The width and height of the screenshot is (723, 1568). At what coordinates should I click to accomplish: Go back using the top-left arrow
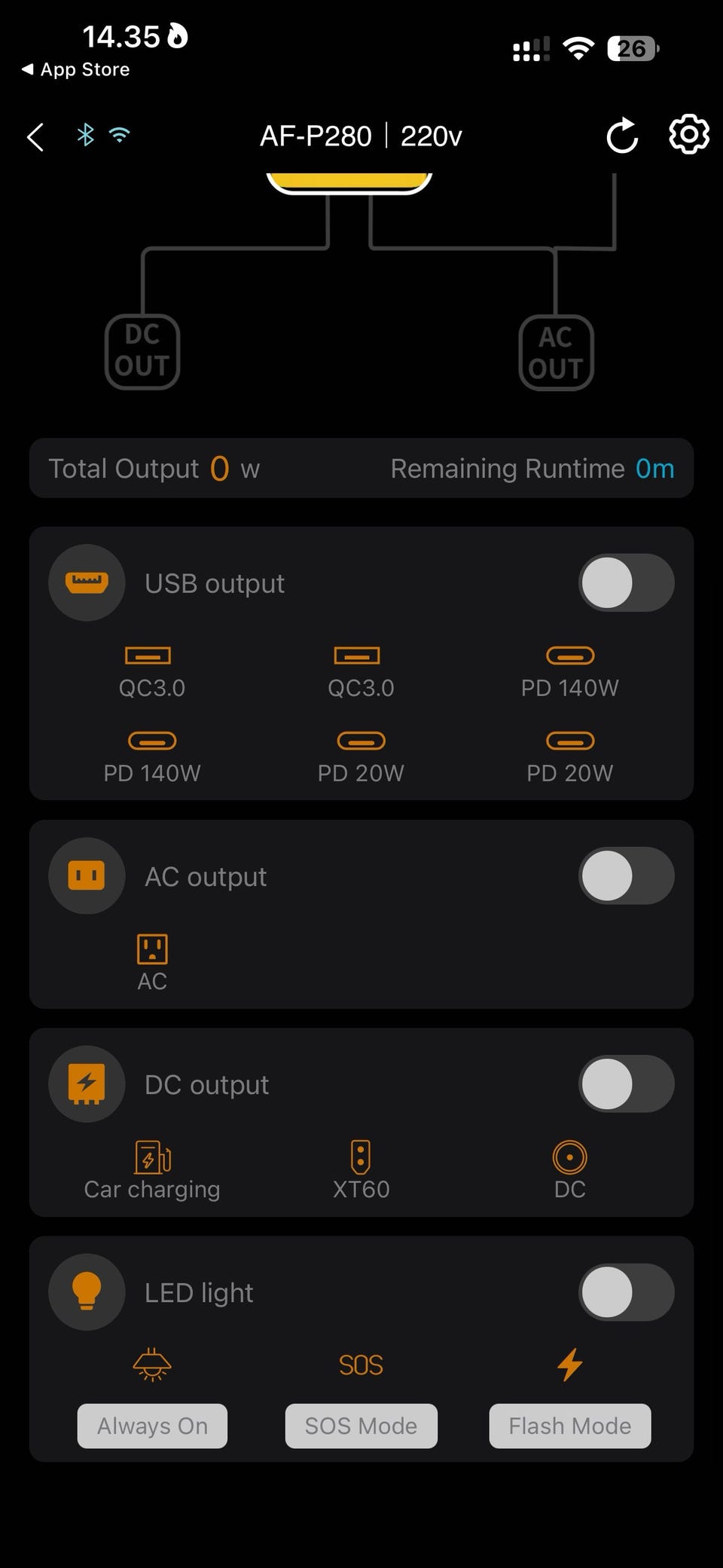35,137
